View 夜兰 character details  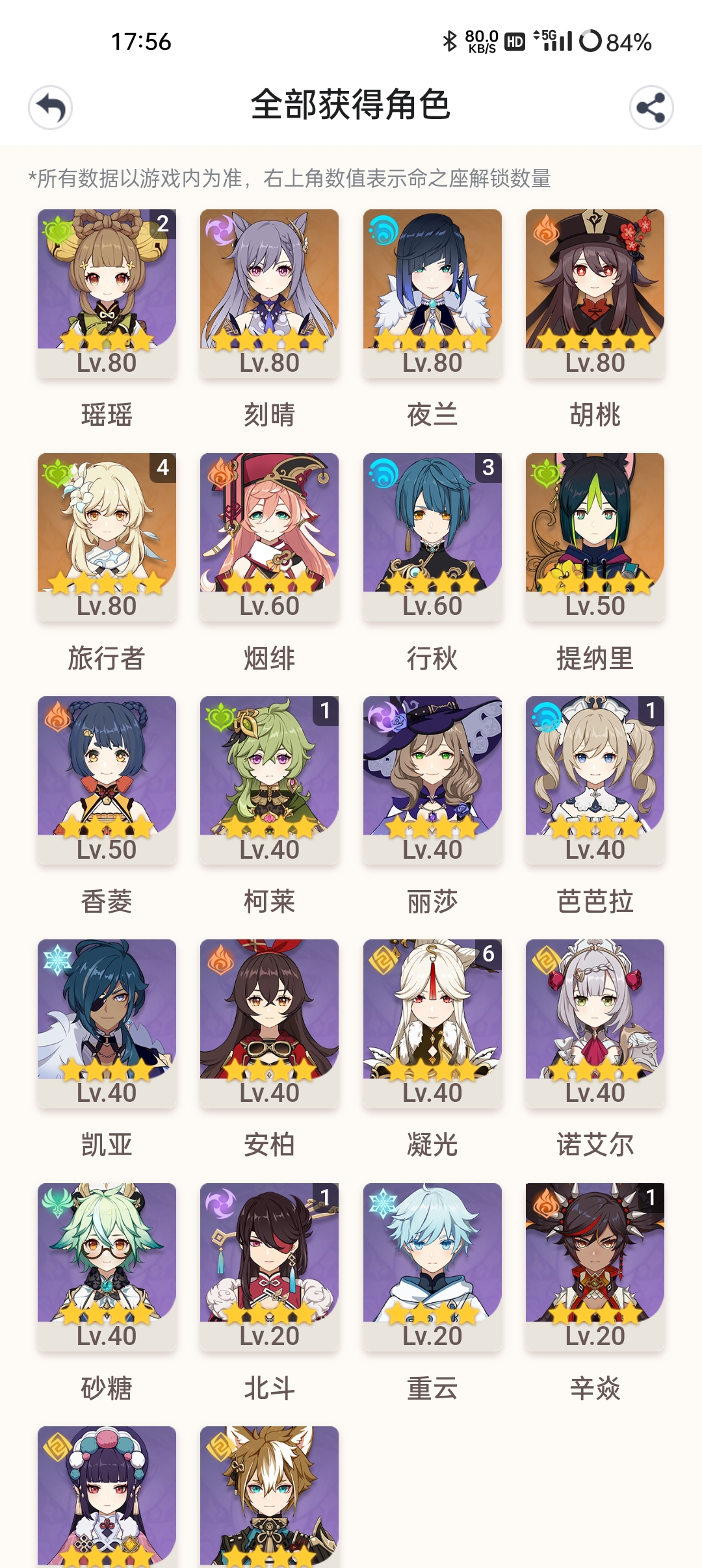click(x=432, y=293)
